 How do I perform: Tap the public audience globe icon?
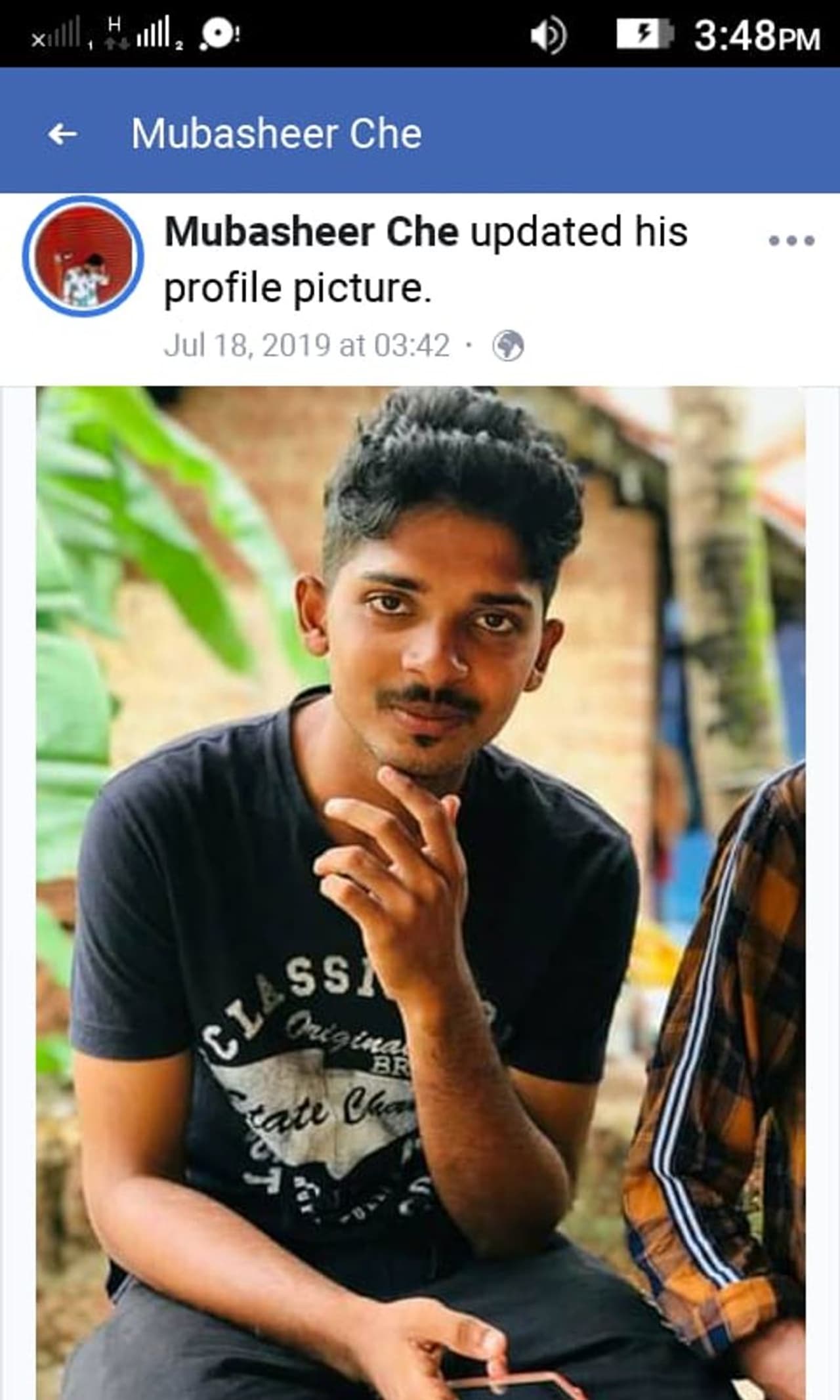point(508,346)
